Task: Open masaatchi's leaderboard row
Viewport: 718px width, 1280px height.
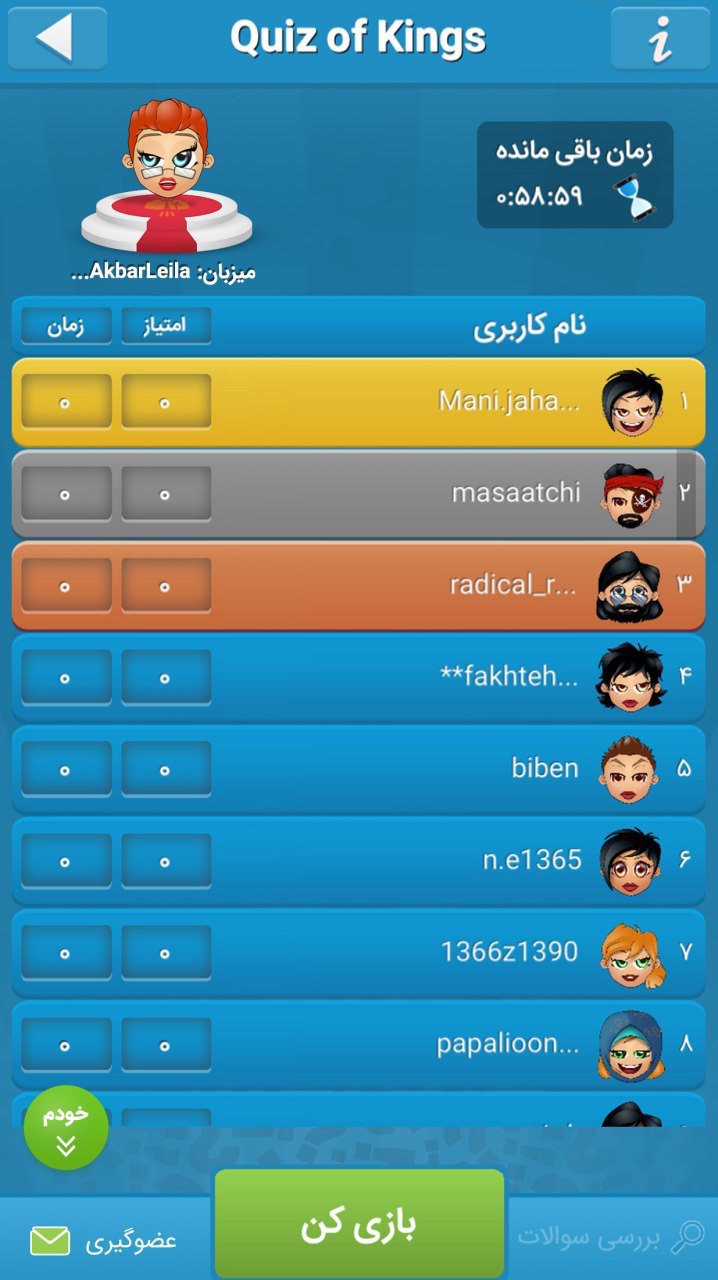Action: click(359, 494)
